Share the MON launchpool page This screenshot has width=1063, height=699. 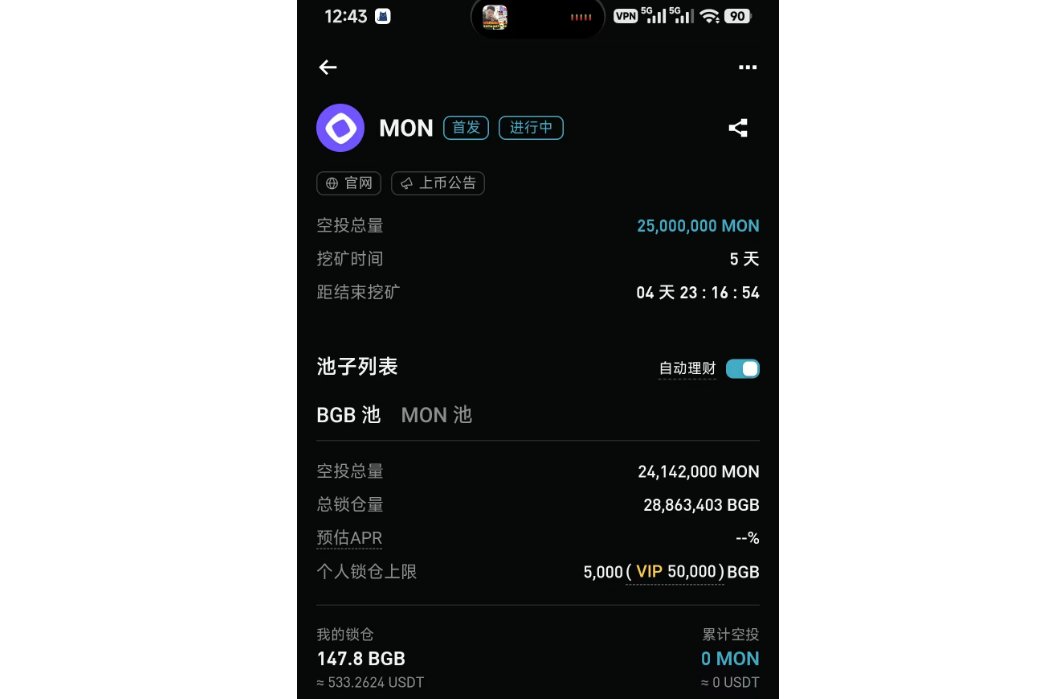pyautogui.click(x=738, y=128)
